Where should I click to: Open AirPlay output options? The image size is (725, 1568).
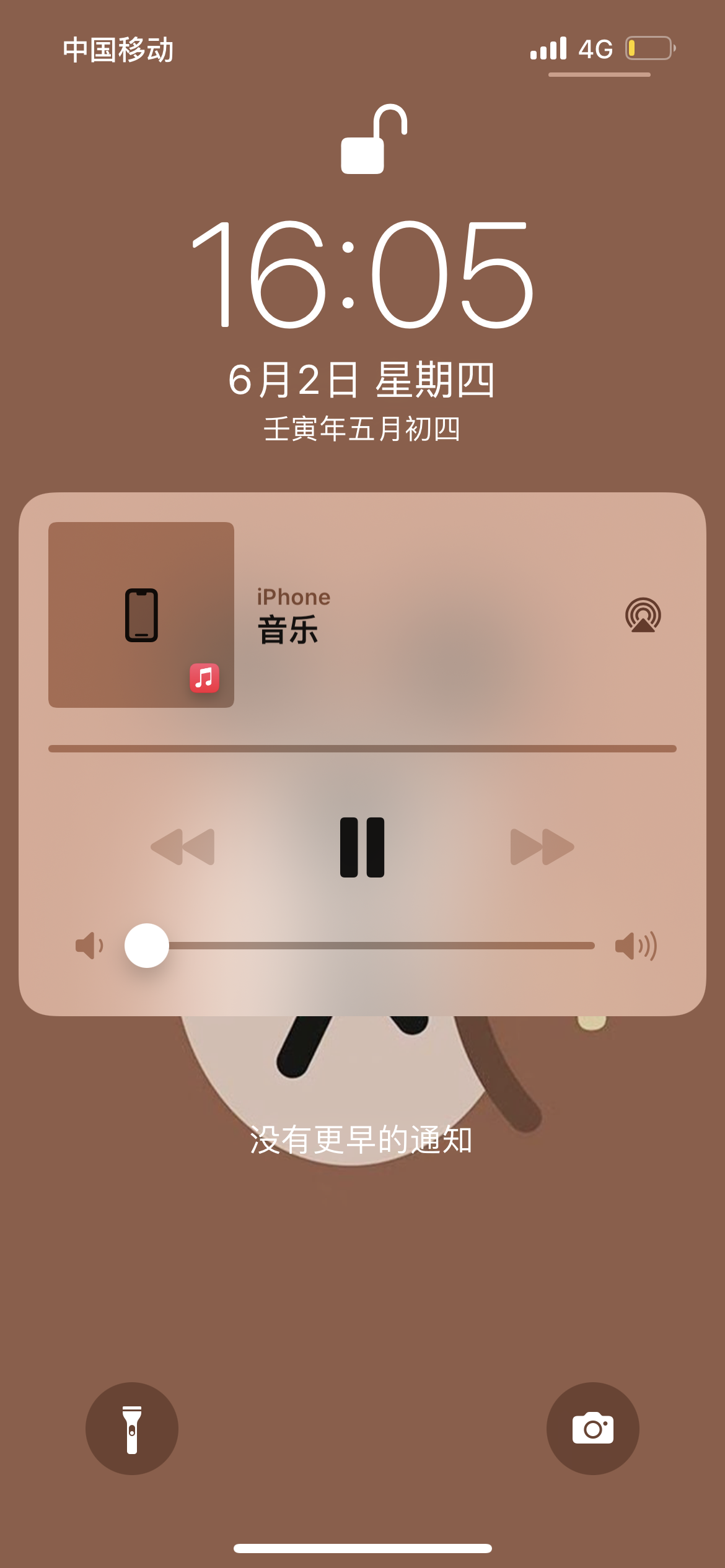click(643, 615)
